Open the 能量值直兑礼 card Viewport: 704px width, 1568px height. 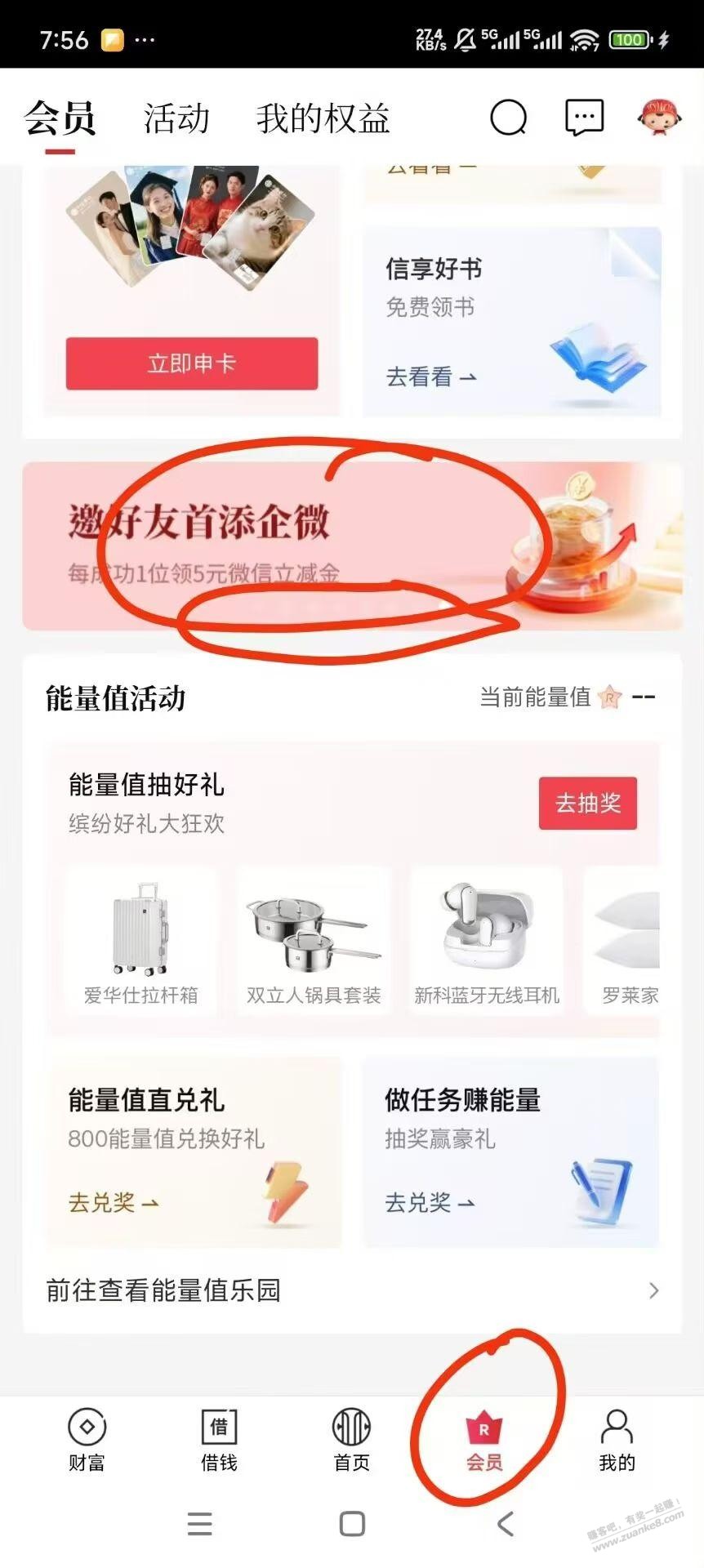coord(194,1151)
